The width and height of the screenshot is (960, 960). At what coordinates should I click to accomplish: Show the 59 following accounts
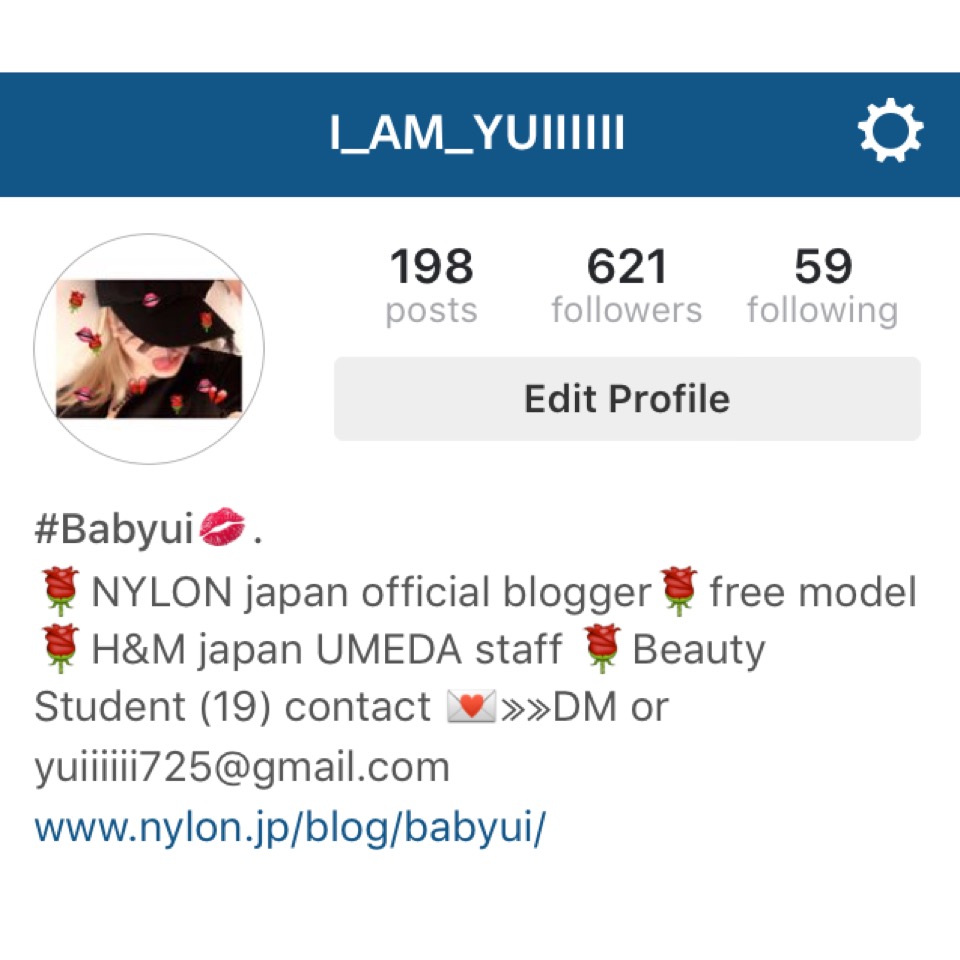[822, 288]
